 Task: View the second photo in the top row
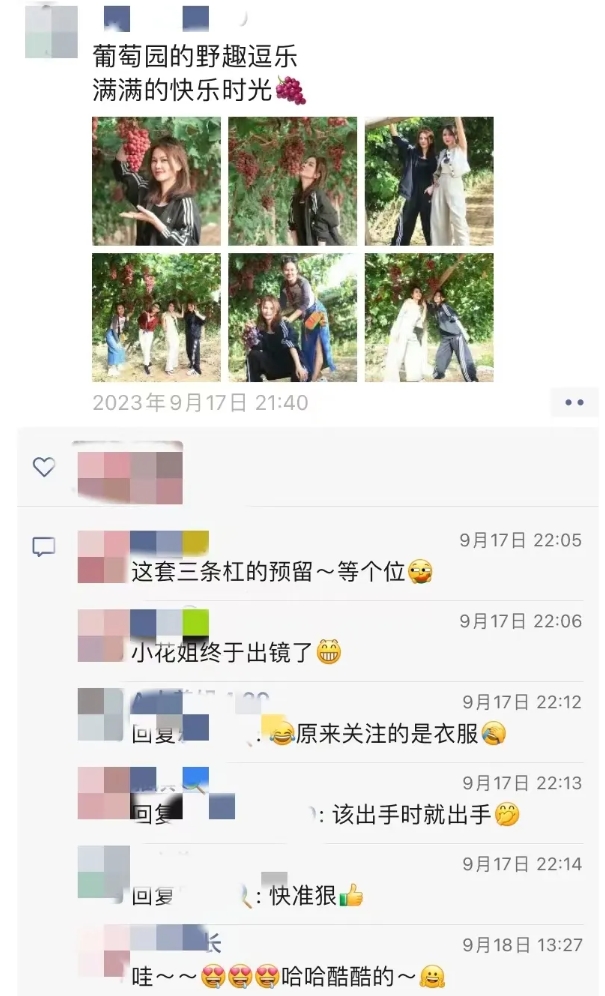[x=293, y=181]
